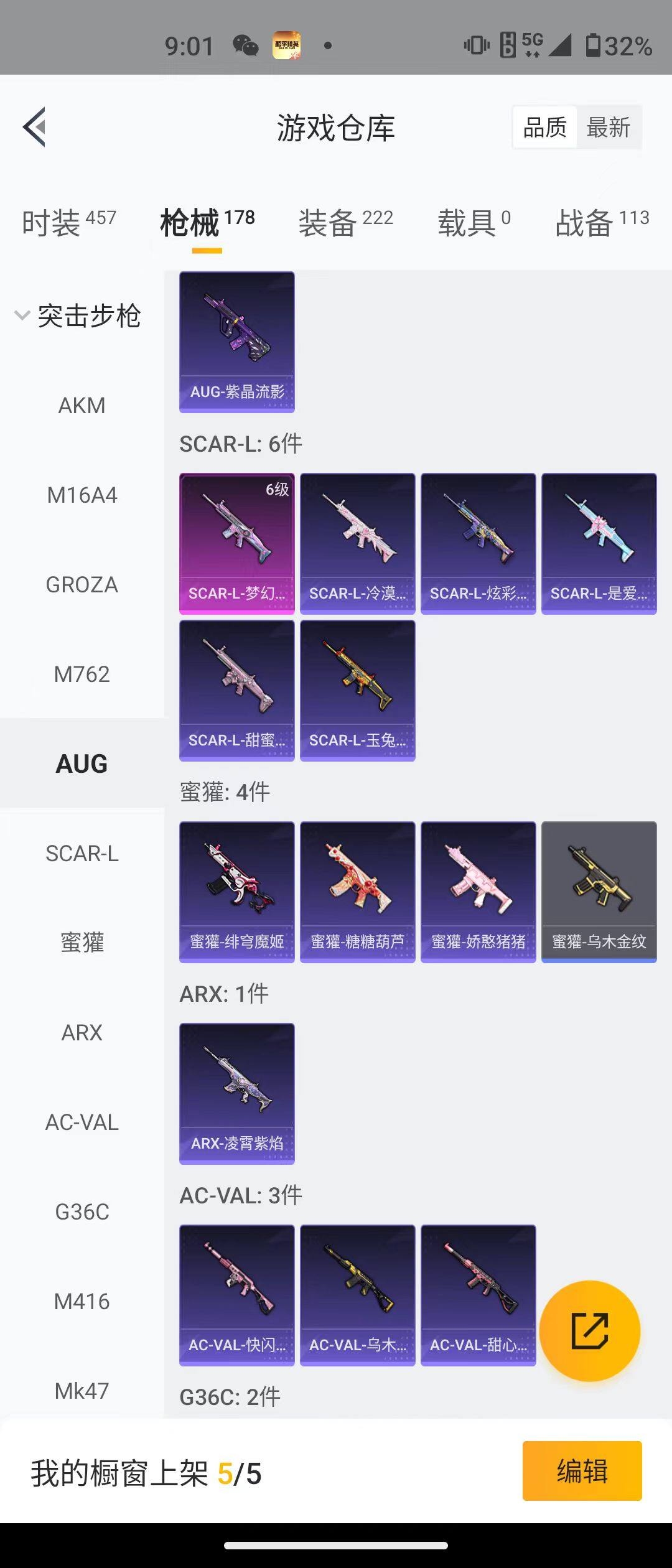Switch to the 时装 tab
The height and width of the screenshot is (1568, 672).
pyautogui.click(x=68, y=222)
